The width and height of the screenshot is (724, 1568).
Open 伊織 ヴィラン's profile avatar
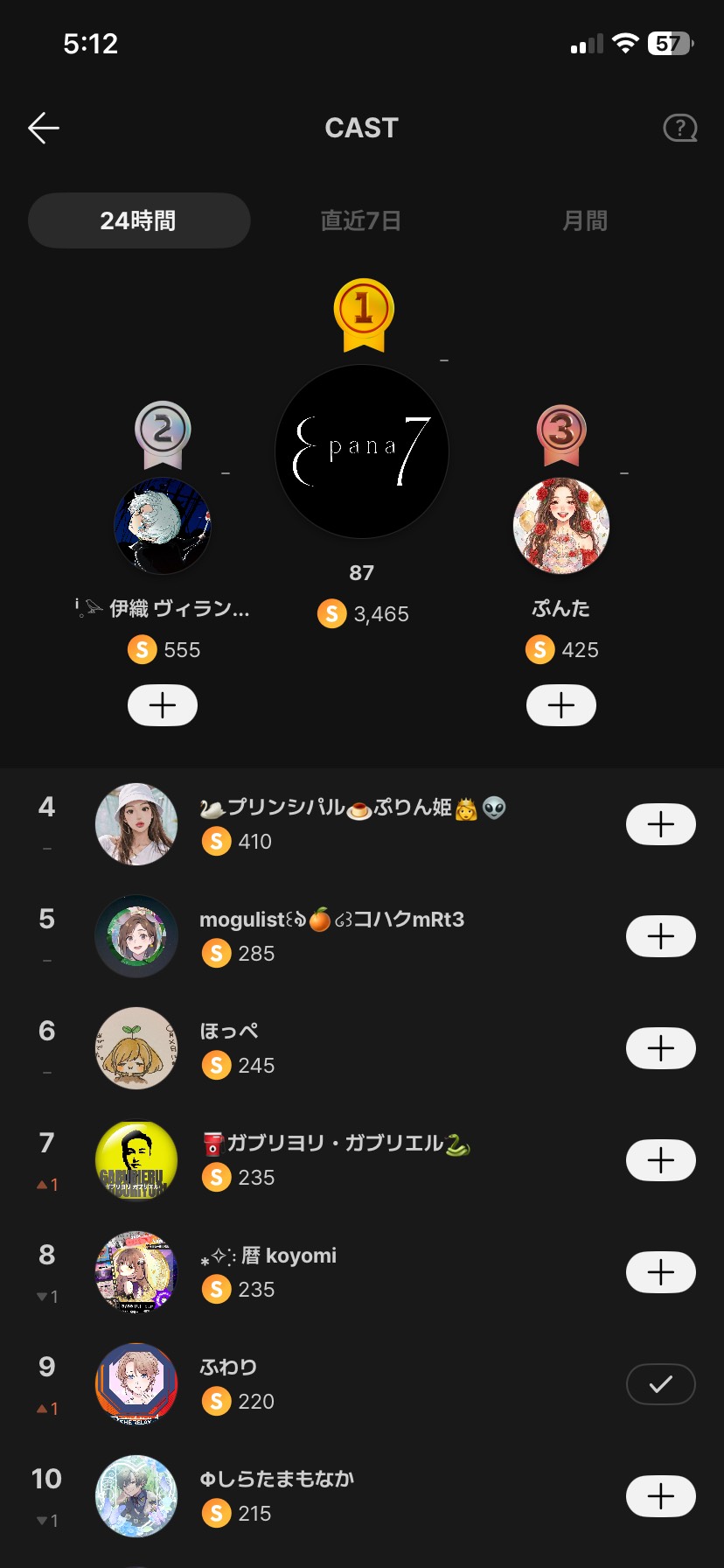click(x=163, y=526)
